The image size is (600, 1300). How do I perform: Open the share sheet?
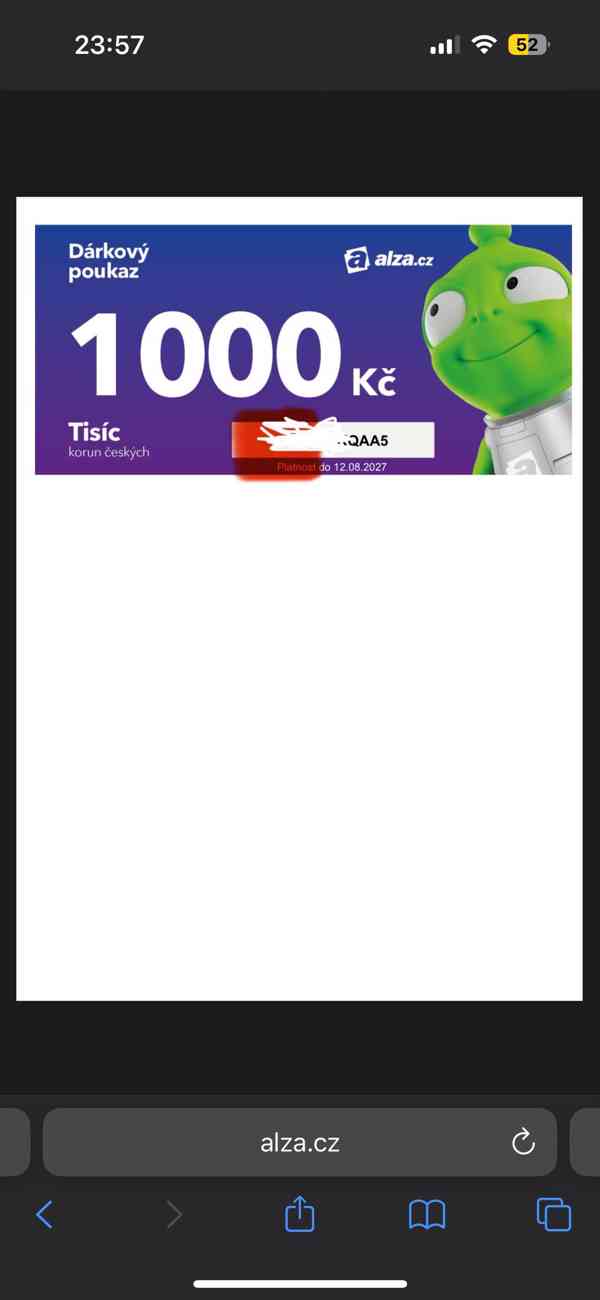(300, 1214)
